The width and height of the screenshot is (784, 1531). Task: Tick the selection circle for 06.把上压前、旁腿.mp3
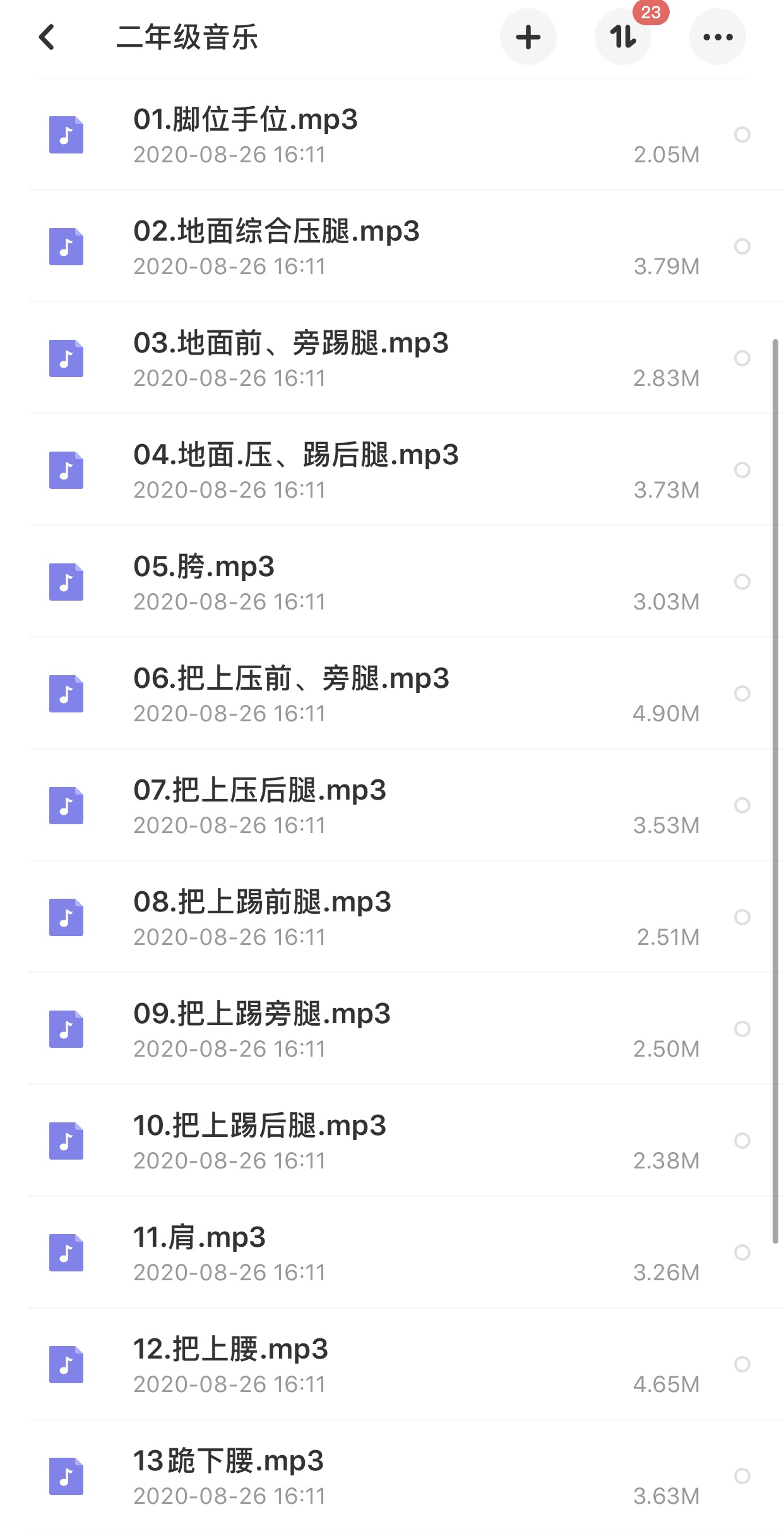coord(742,693)
